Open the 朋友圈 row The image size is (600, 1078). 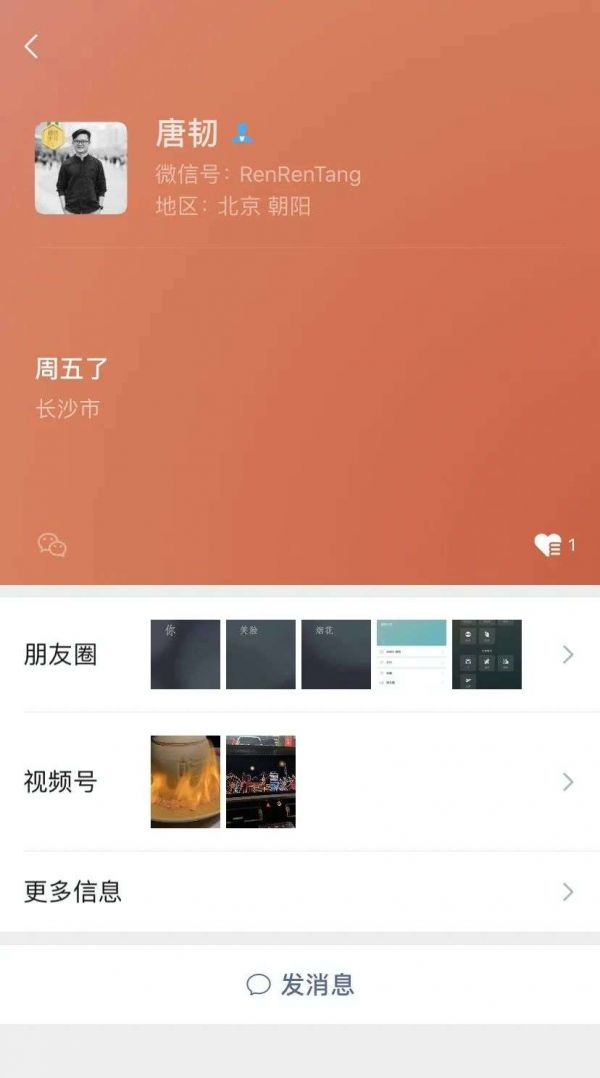tap(300, 655)
